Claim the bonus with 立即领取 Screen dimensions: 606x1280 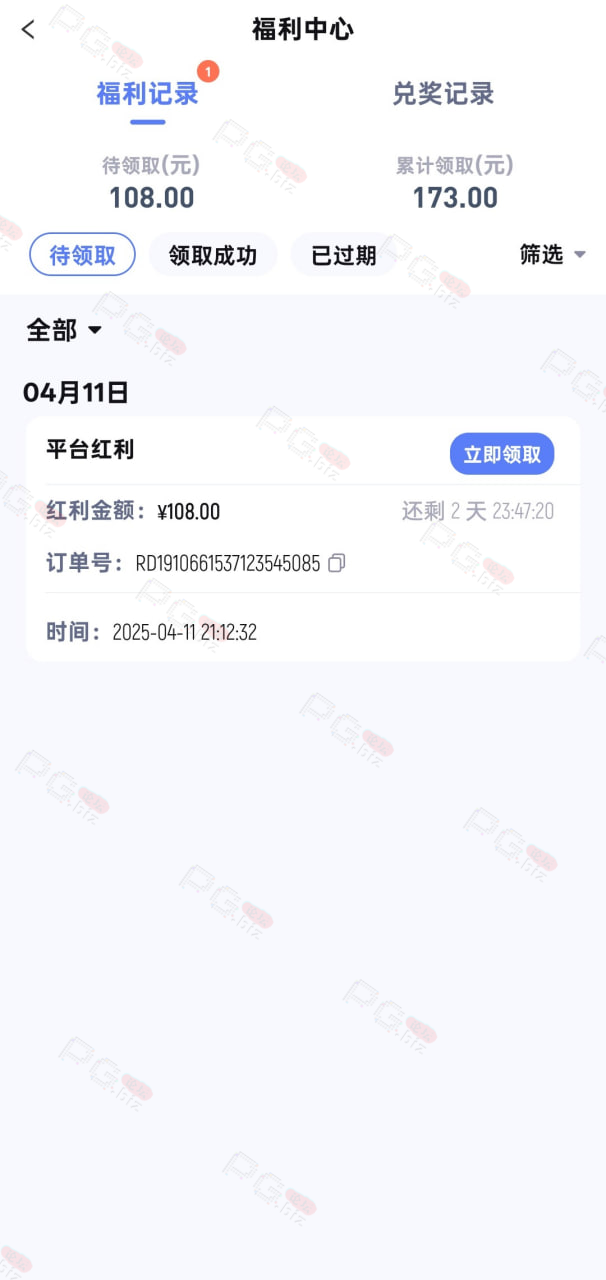tap(502, 454)
